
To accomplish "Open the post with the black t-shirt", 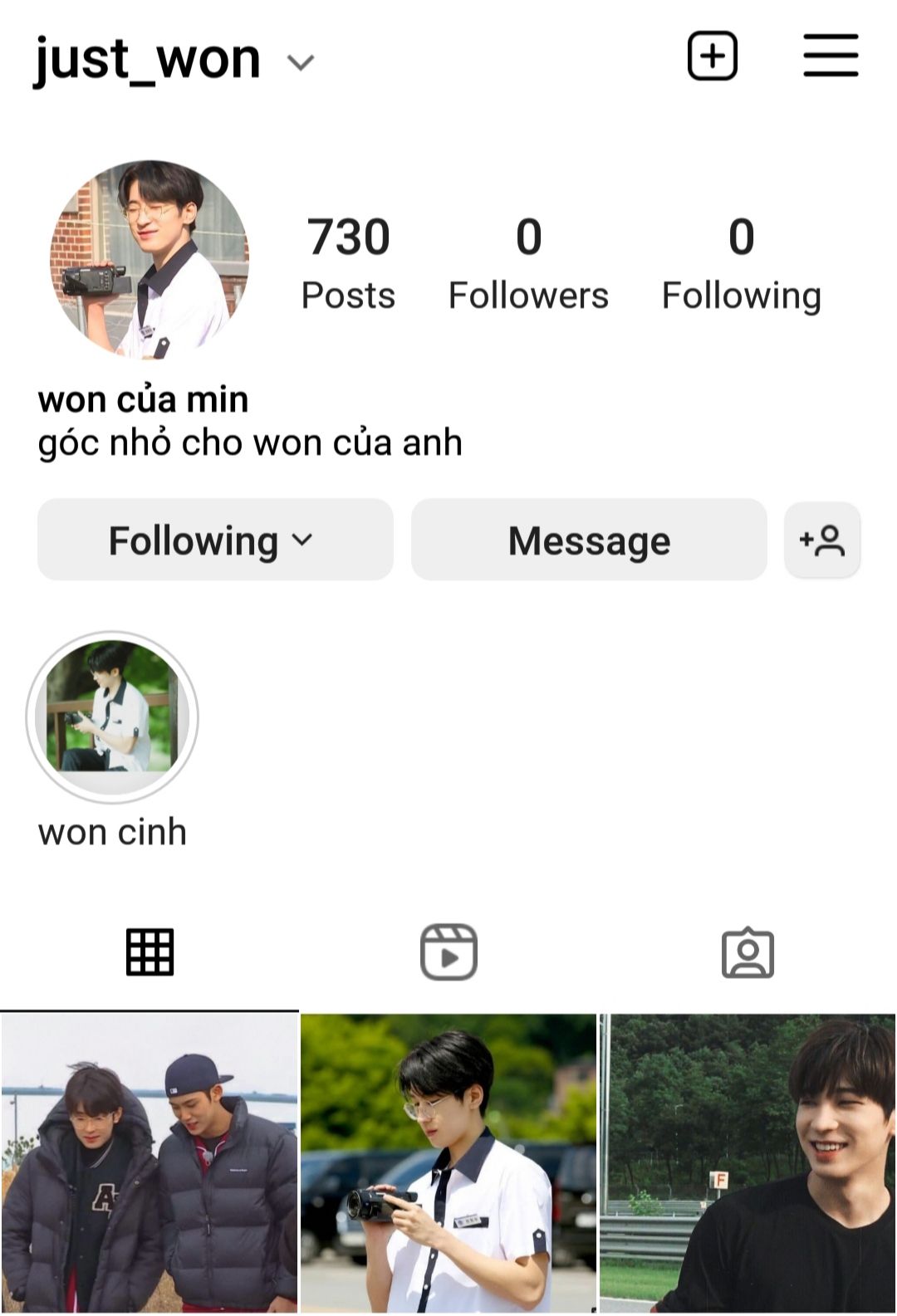I will coord(747,1162).
